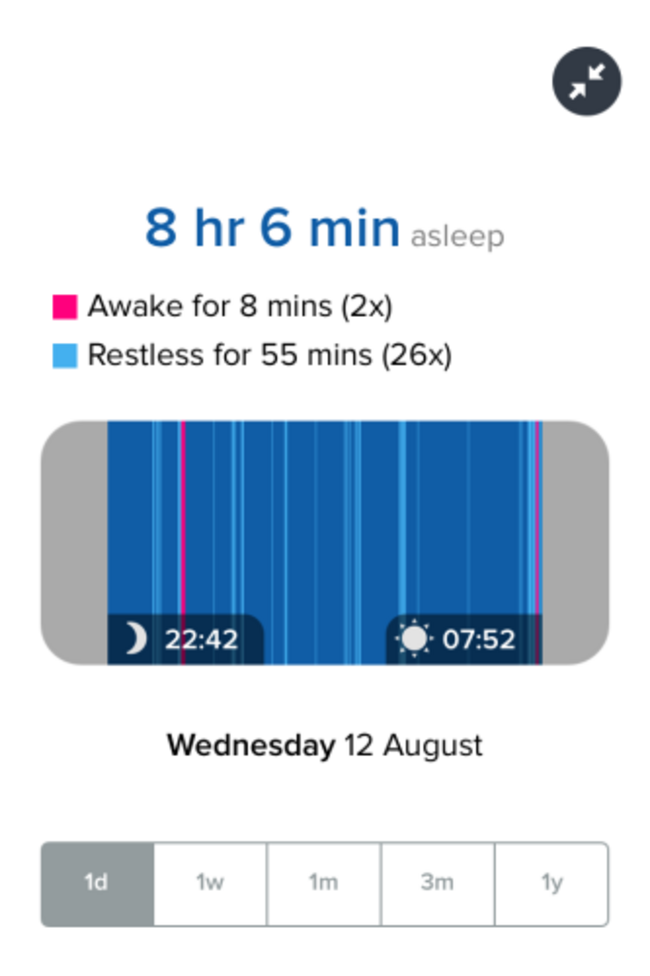Collapse the expanded sleep view
The width and height of the screenshot is (650, 976).
tap(587, 83)
